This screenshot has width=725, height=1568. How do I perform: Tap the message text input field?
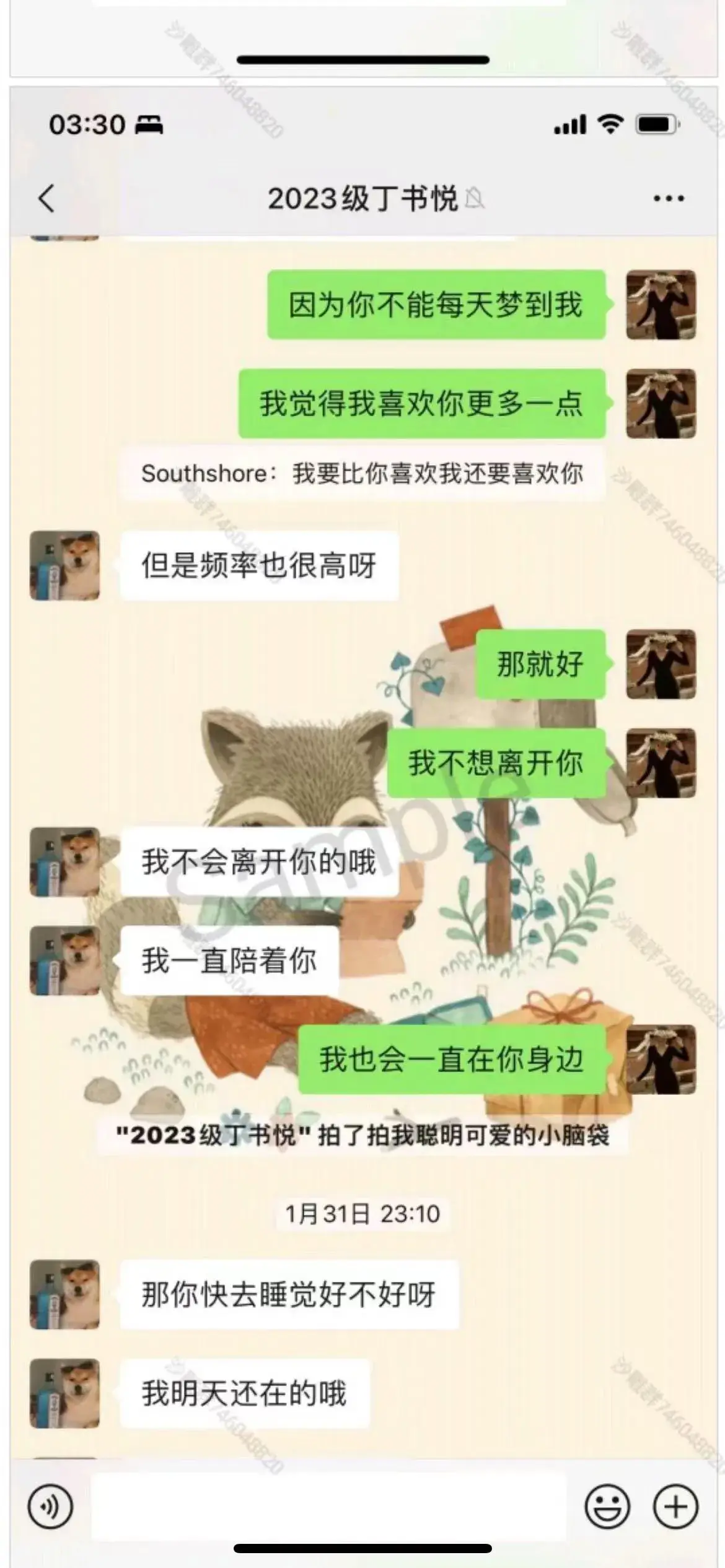pos(328,1507)
